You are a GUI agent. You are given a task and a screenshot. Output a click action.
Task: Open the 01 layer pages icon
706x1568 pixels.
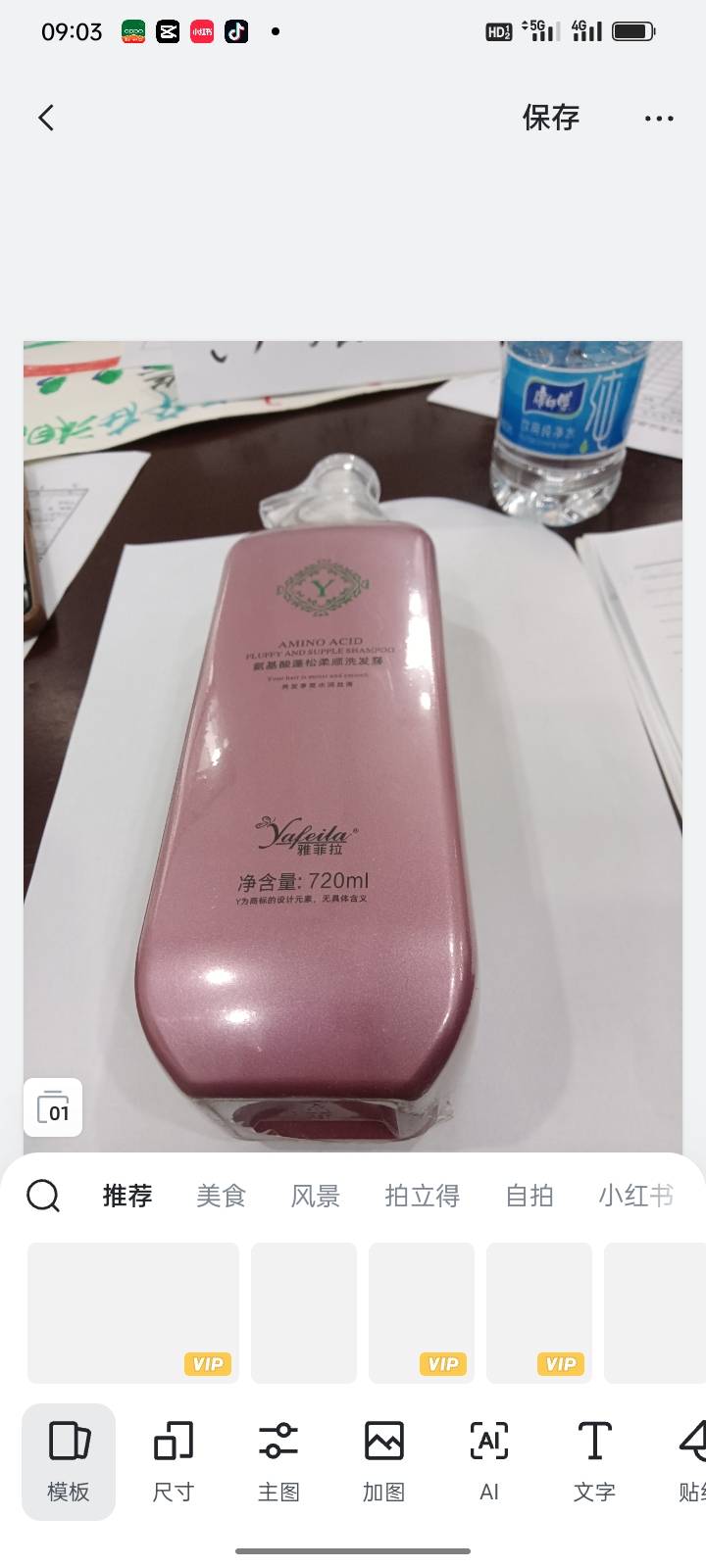pos(53,1108)
